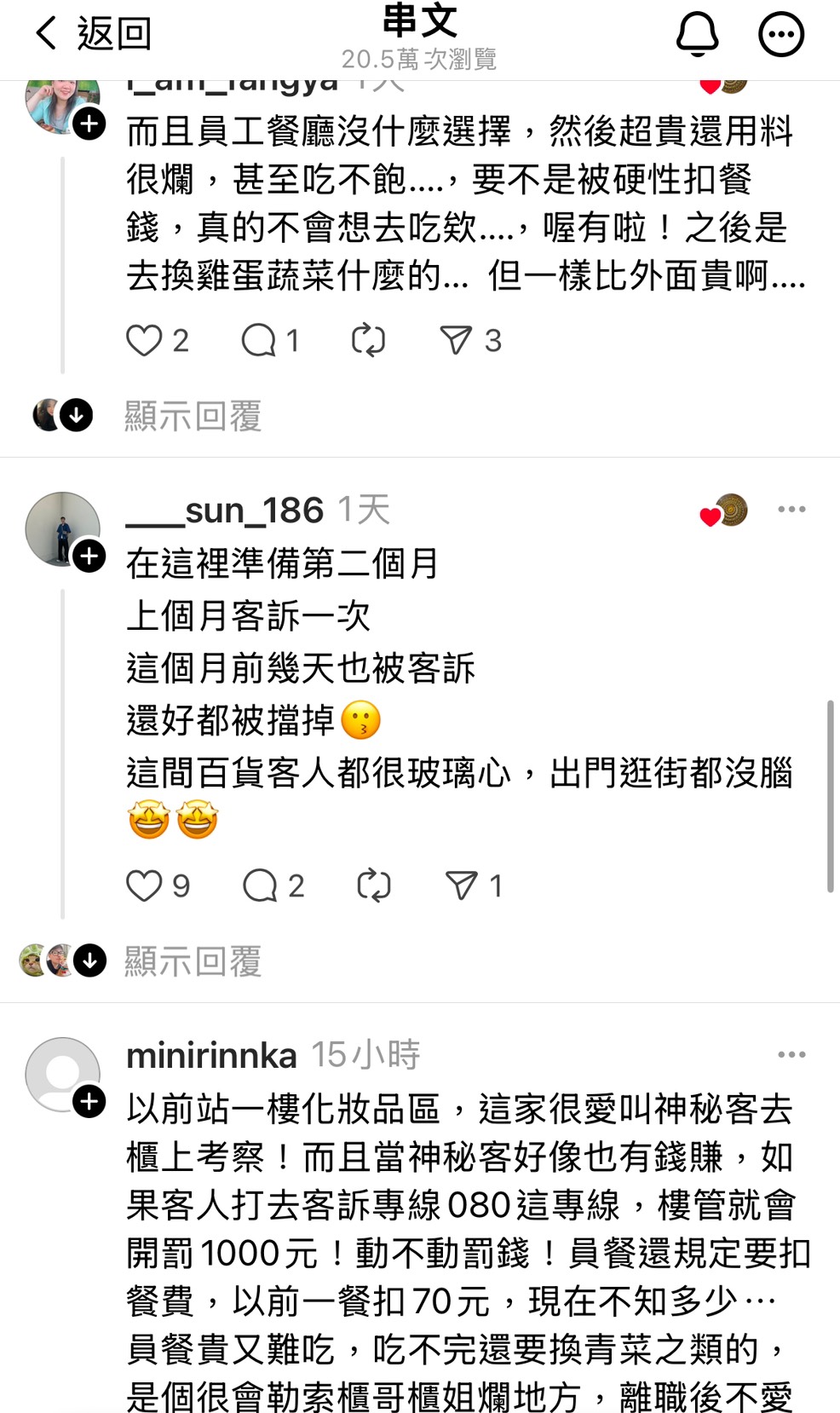Screen dimensions: 840x1413
Task: Open the minirinnka profile
Action: [x=211, y=1056]
